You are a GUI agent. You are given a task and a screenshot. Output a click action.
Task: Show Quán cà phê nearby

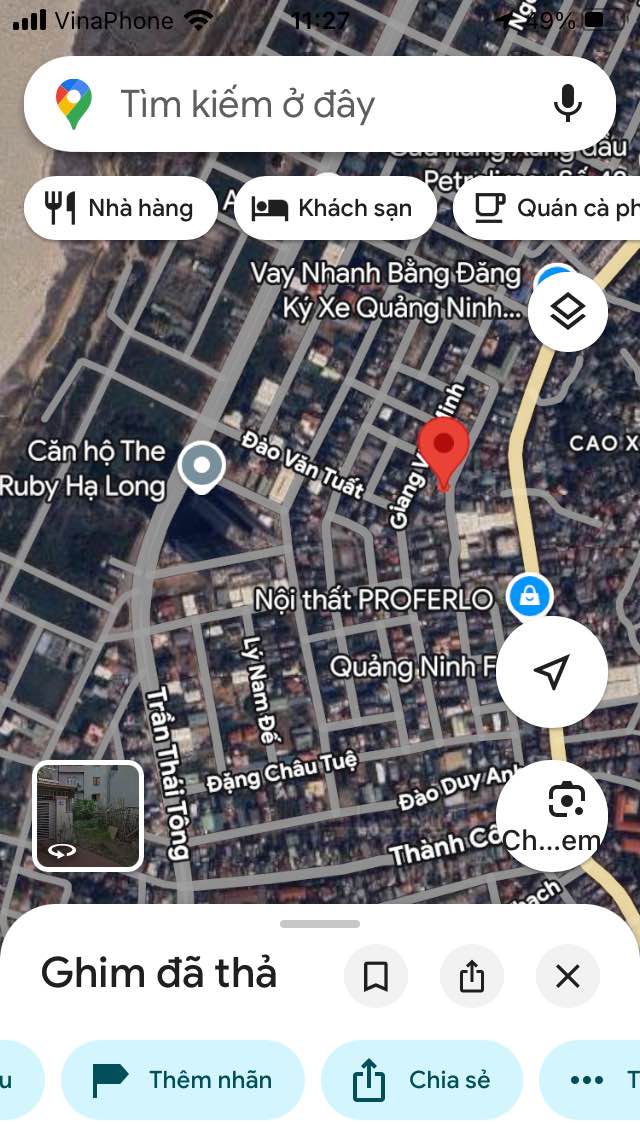pyautogui.click(x=547, y=209)
